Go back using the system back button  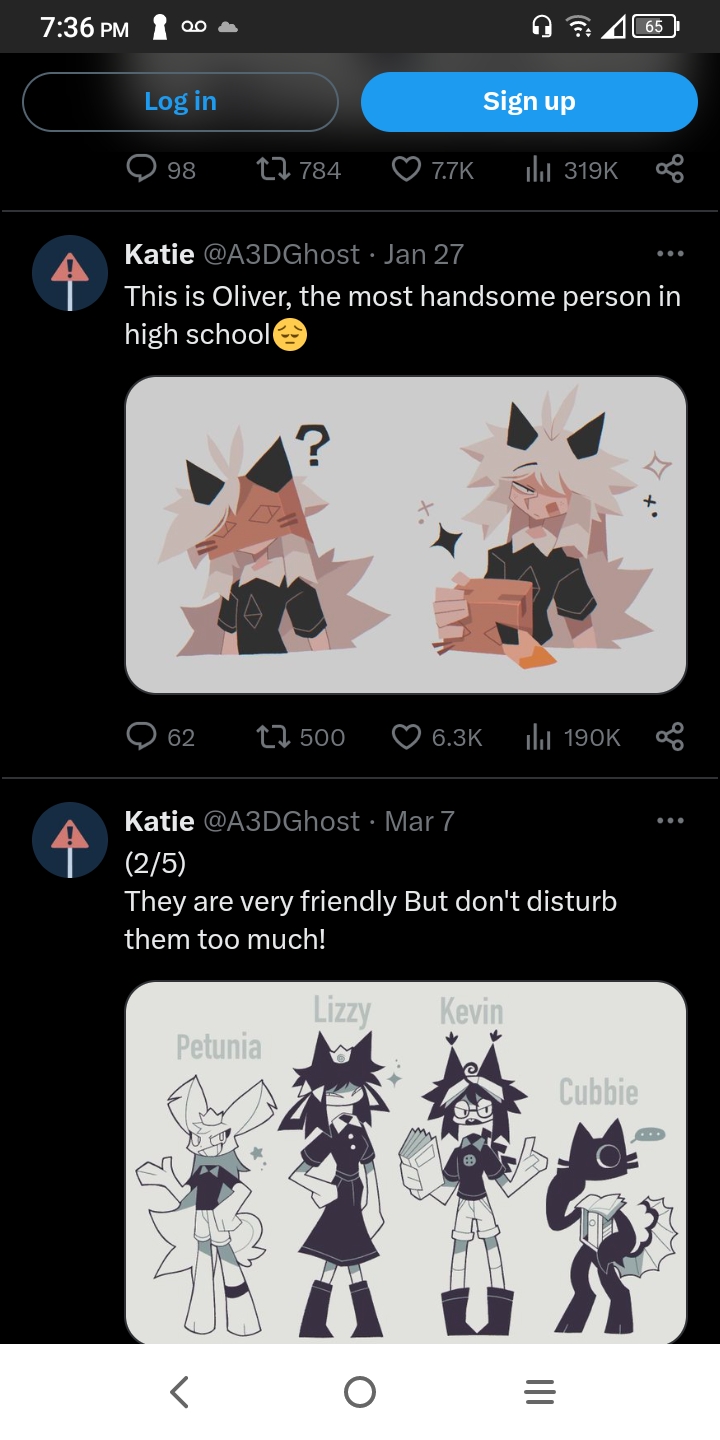180,1392
